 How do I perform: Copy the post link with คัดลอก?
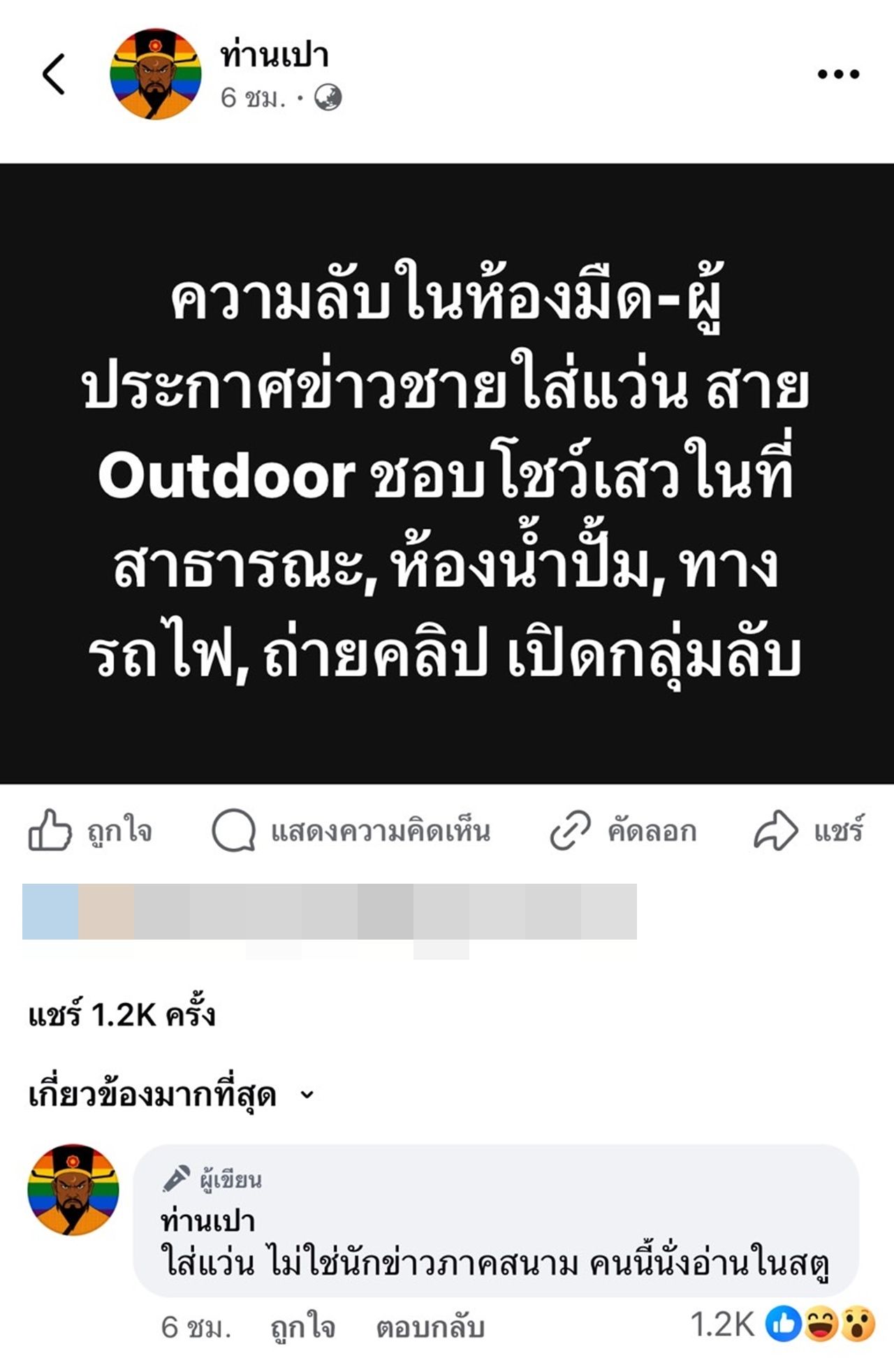[624, 831]
